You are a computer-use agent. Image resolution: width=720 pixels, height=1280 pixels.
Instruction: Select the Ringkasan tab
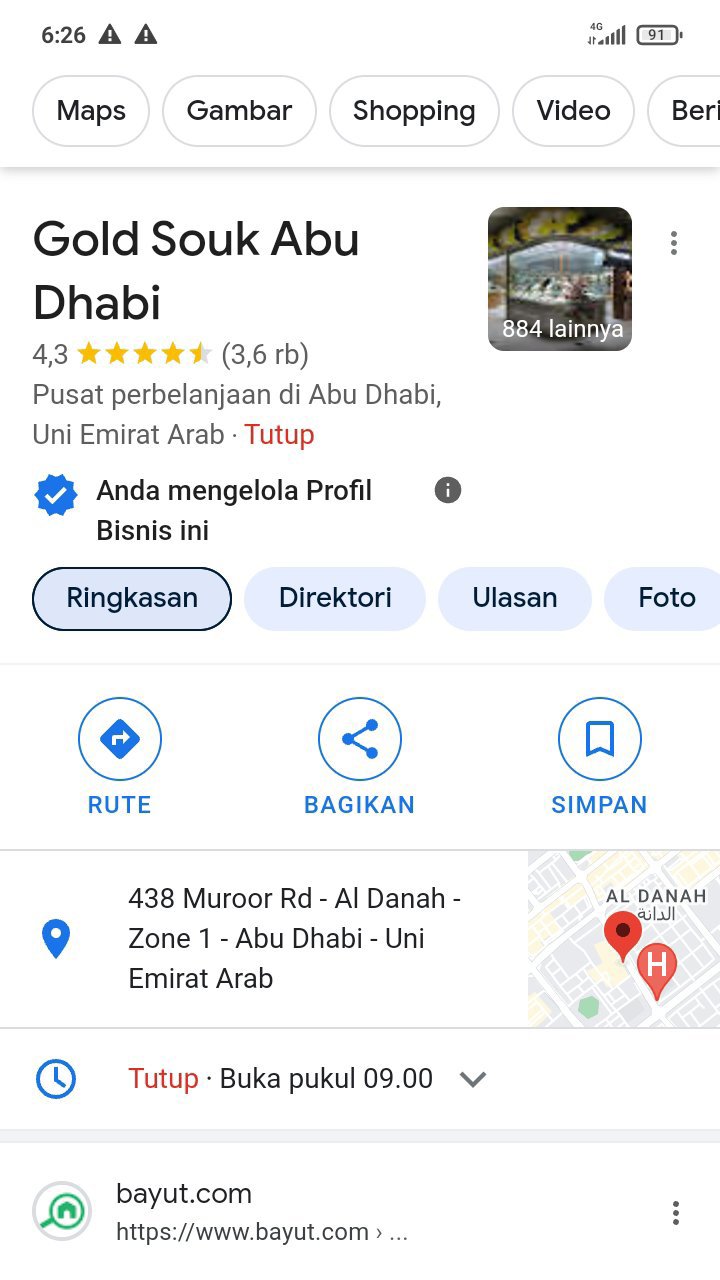click(132, 599)
